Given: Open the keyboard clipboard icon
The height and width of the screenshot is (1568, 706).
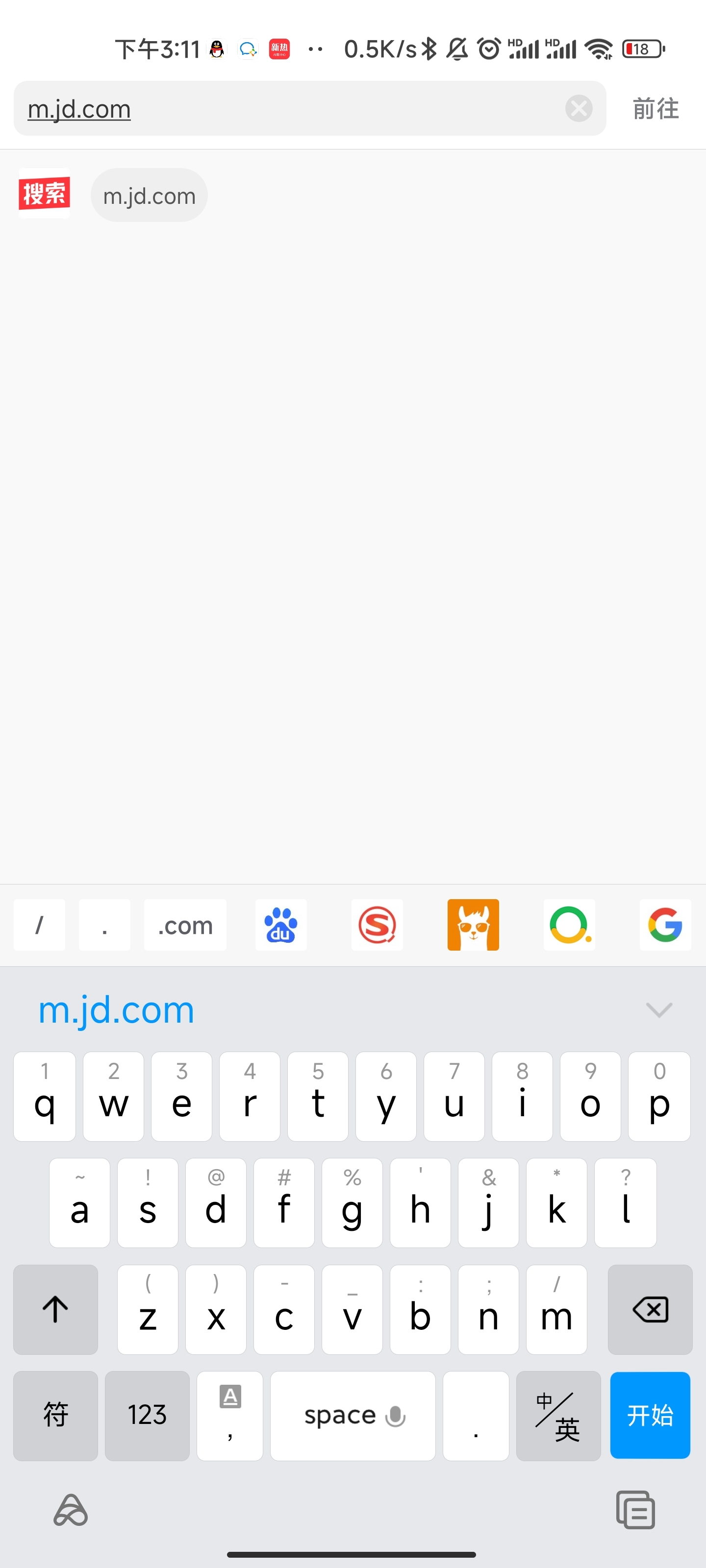Looking at the screenshot, I should click(x=635, y=1510).
